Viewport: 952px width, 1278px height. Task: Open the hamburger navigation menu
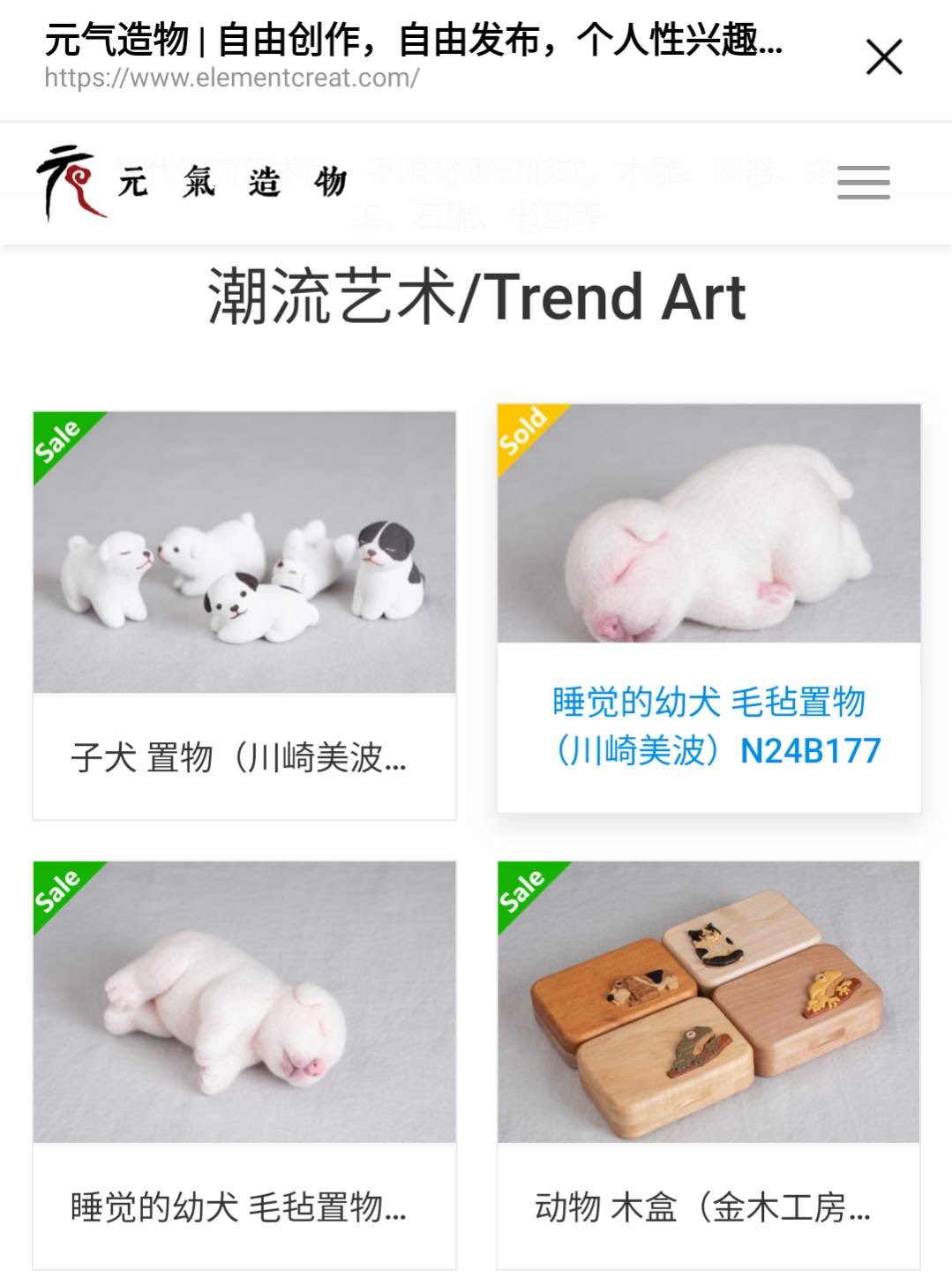863,183
